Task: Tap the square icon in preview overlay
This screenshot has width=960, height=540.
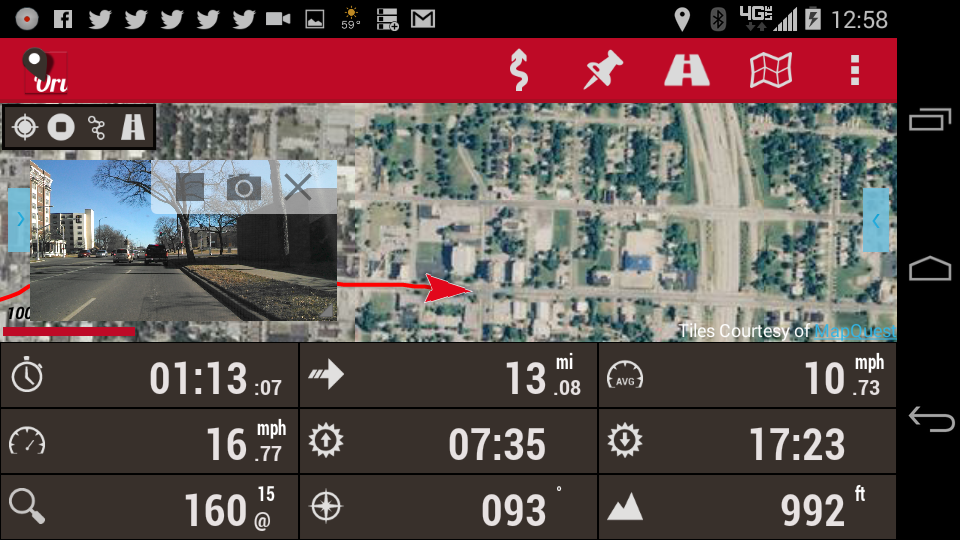Action: point(190,187)
